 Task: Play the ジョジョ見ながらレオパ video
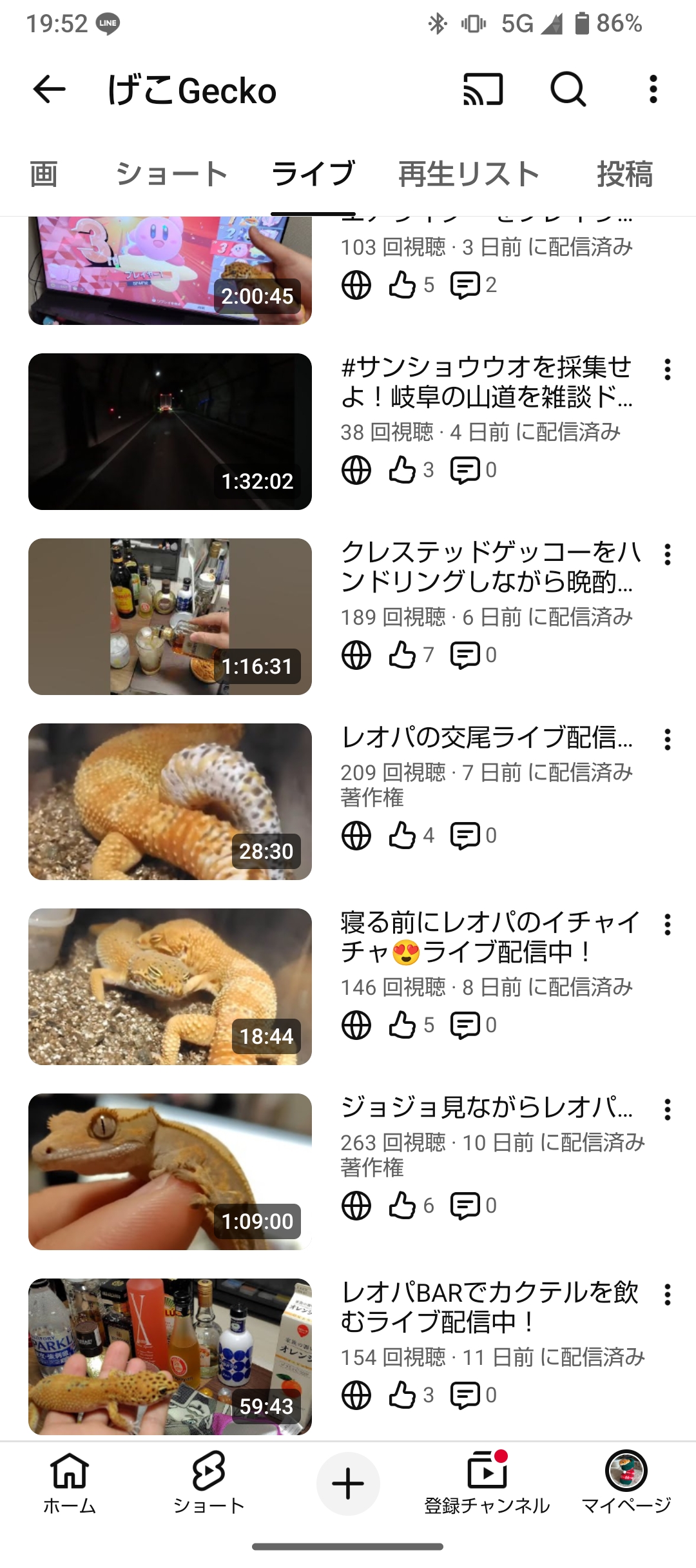(x=170, y=1171)
